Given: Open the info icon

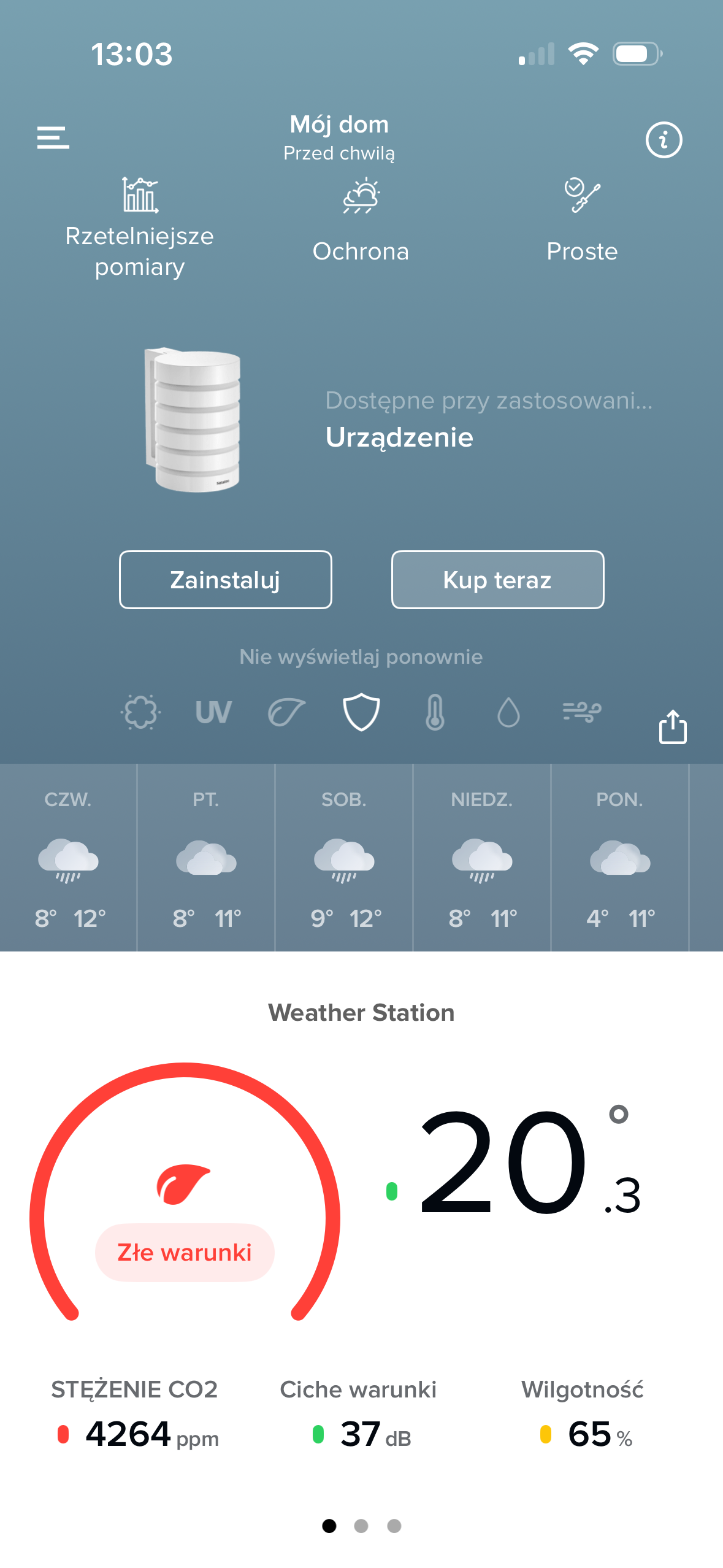Looking at the screenshot, I should [664, 140].
